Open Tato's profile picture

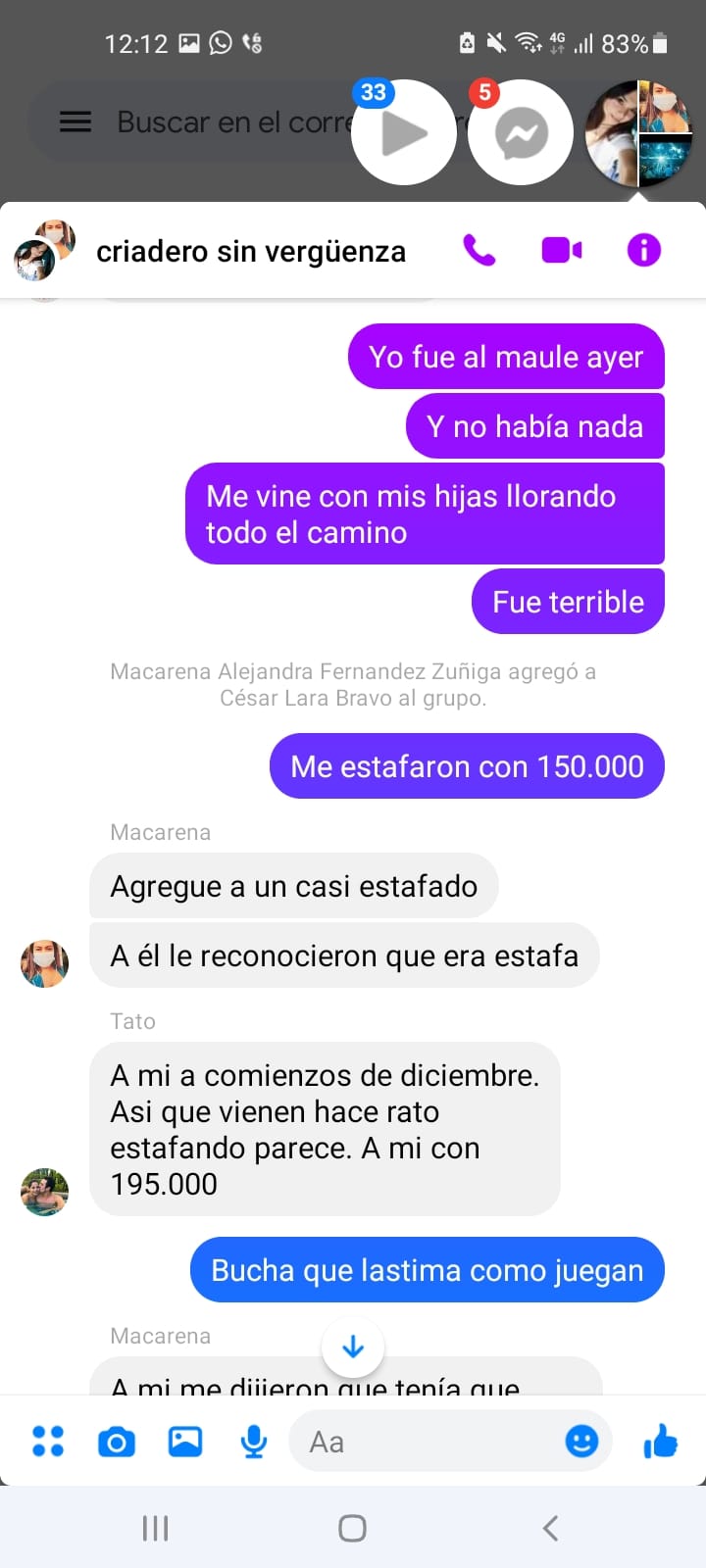click(45, 1192)
